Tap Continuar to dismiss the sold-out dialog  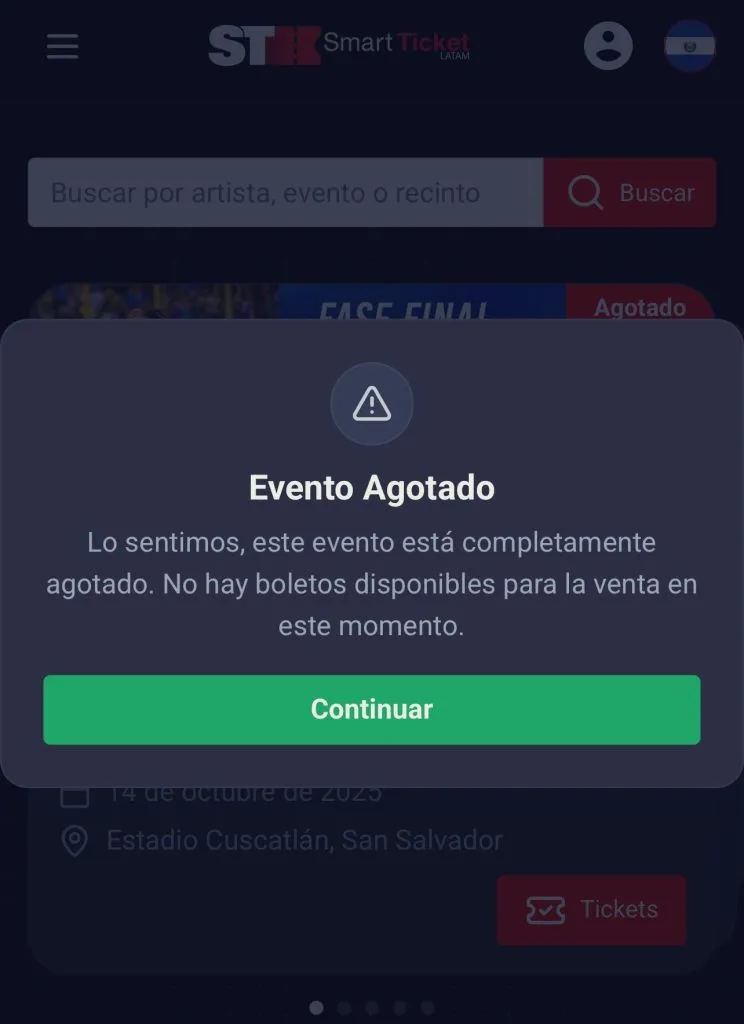pos(371,709)
